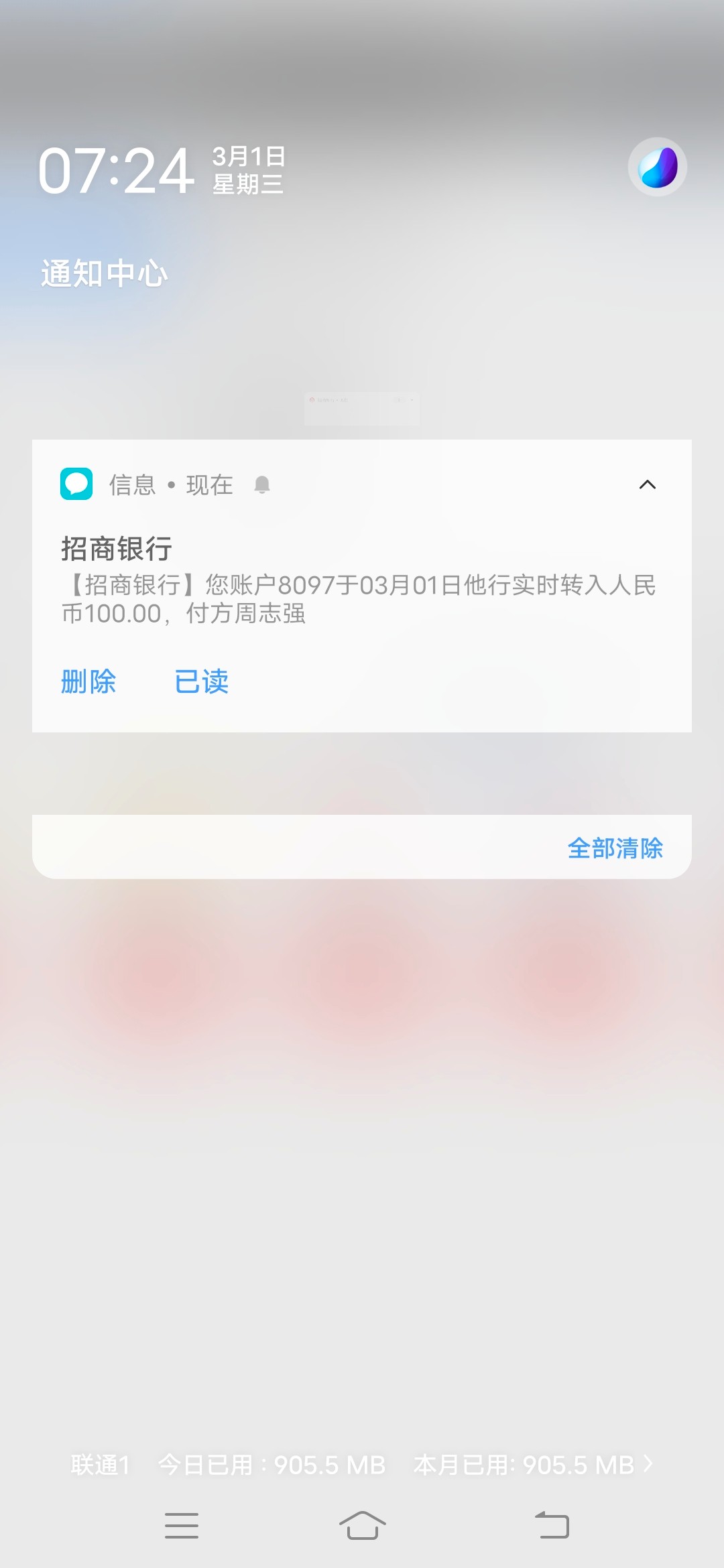Mark the 招商银行 message as read

[x=201, y=682]
